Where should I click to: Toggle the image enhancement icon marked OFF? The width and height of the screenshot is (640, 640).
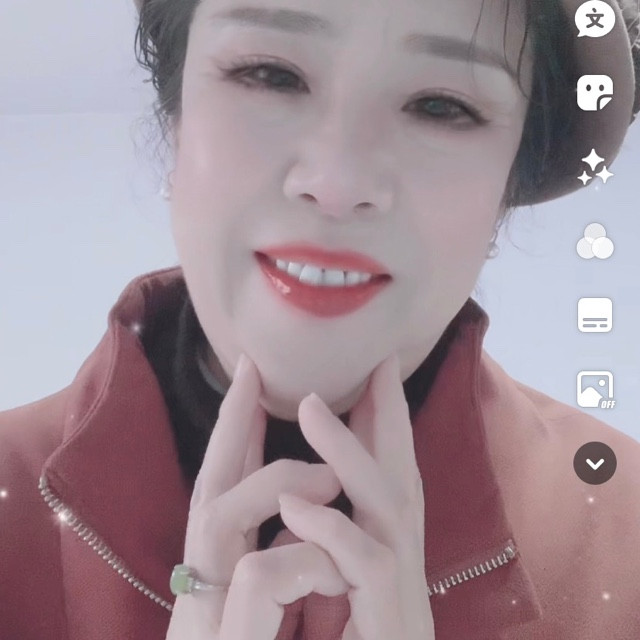[x=595, y=390]
